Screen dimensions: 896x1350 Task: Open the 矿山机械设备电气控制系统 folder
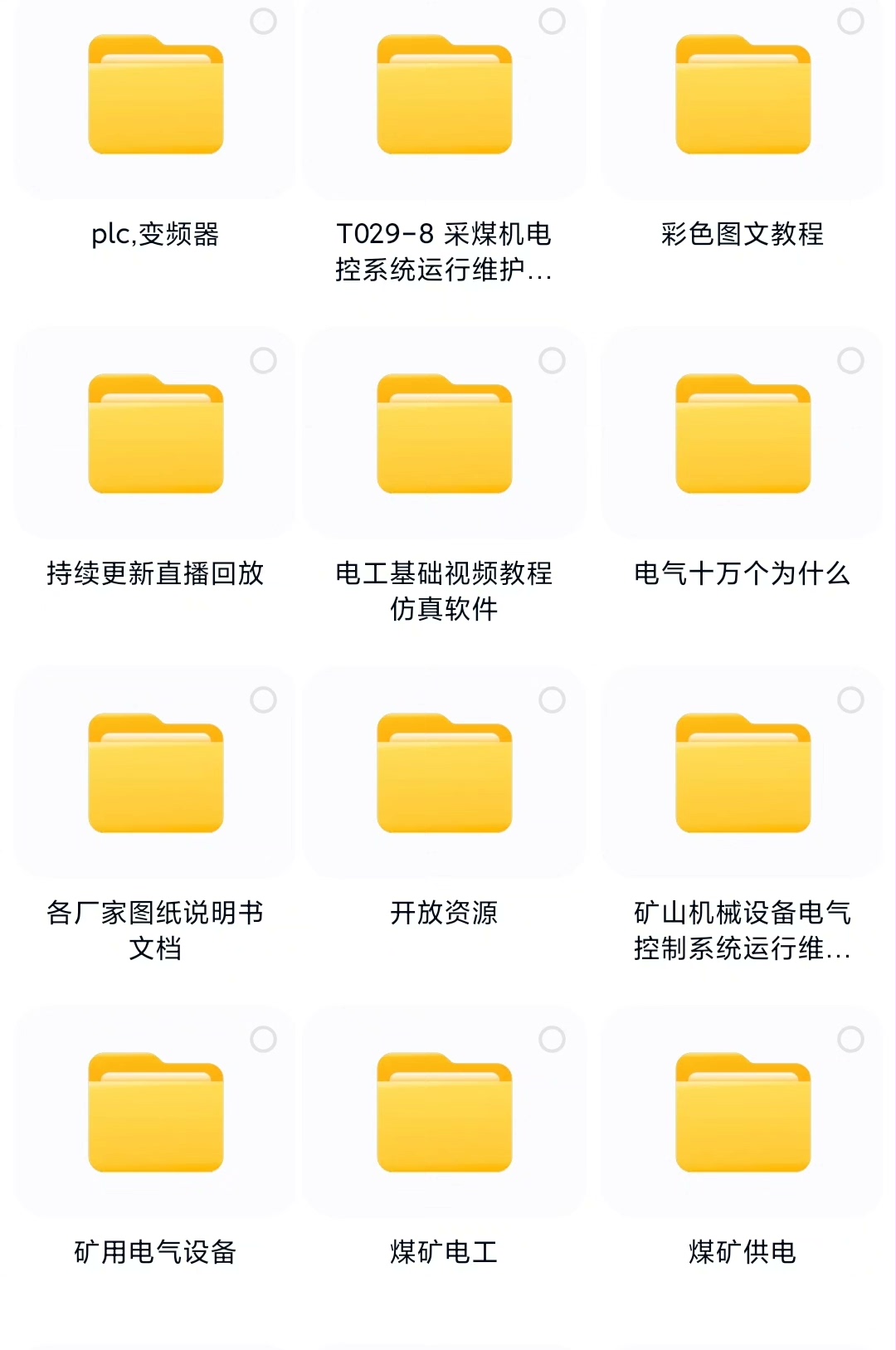tap(743, 773)
